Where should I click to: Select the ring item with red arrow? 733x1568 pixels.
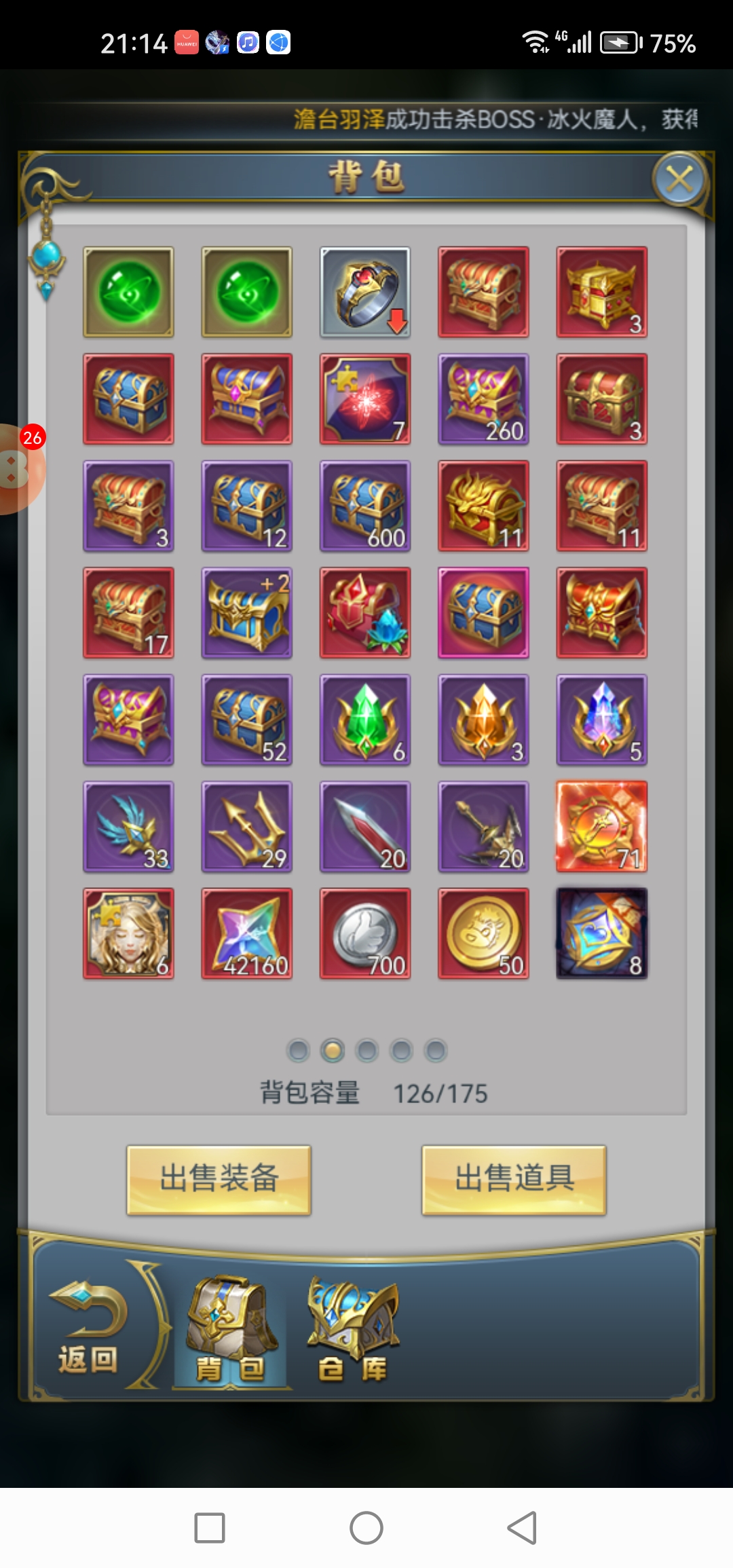365,292
